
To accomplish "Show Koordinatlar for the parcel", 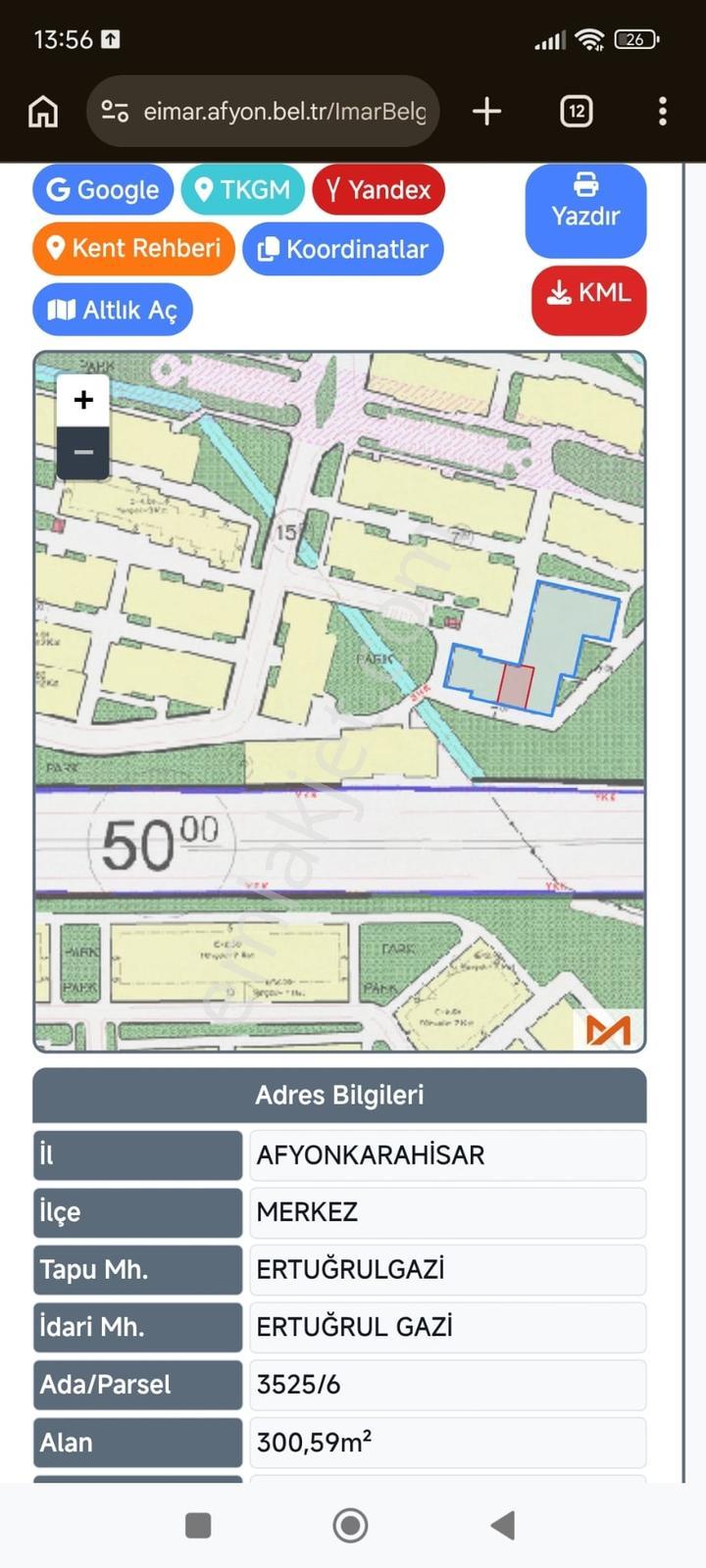I will point(343,249).
